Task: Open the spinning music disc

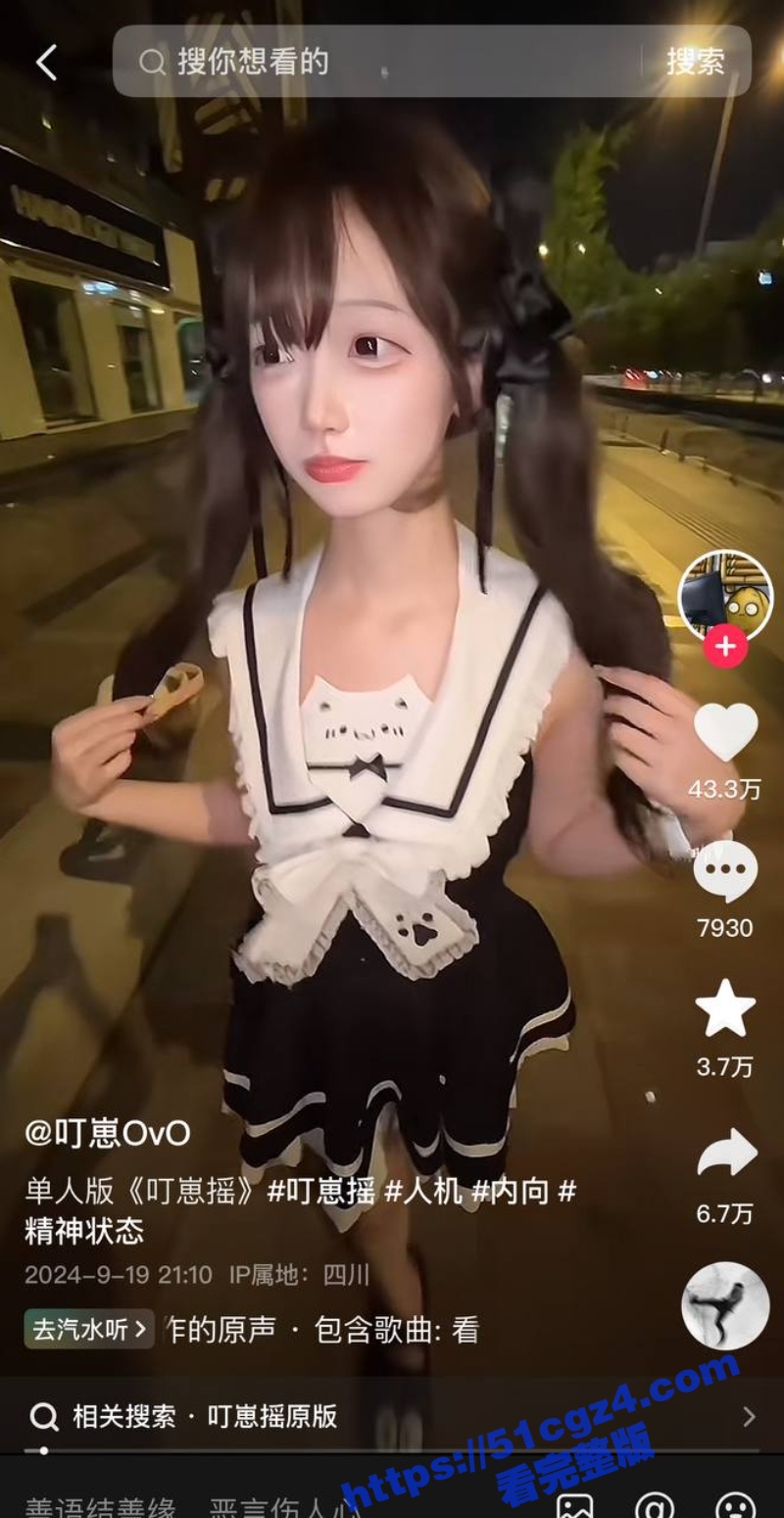Action: [x=725, y=1305]
